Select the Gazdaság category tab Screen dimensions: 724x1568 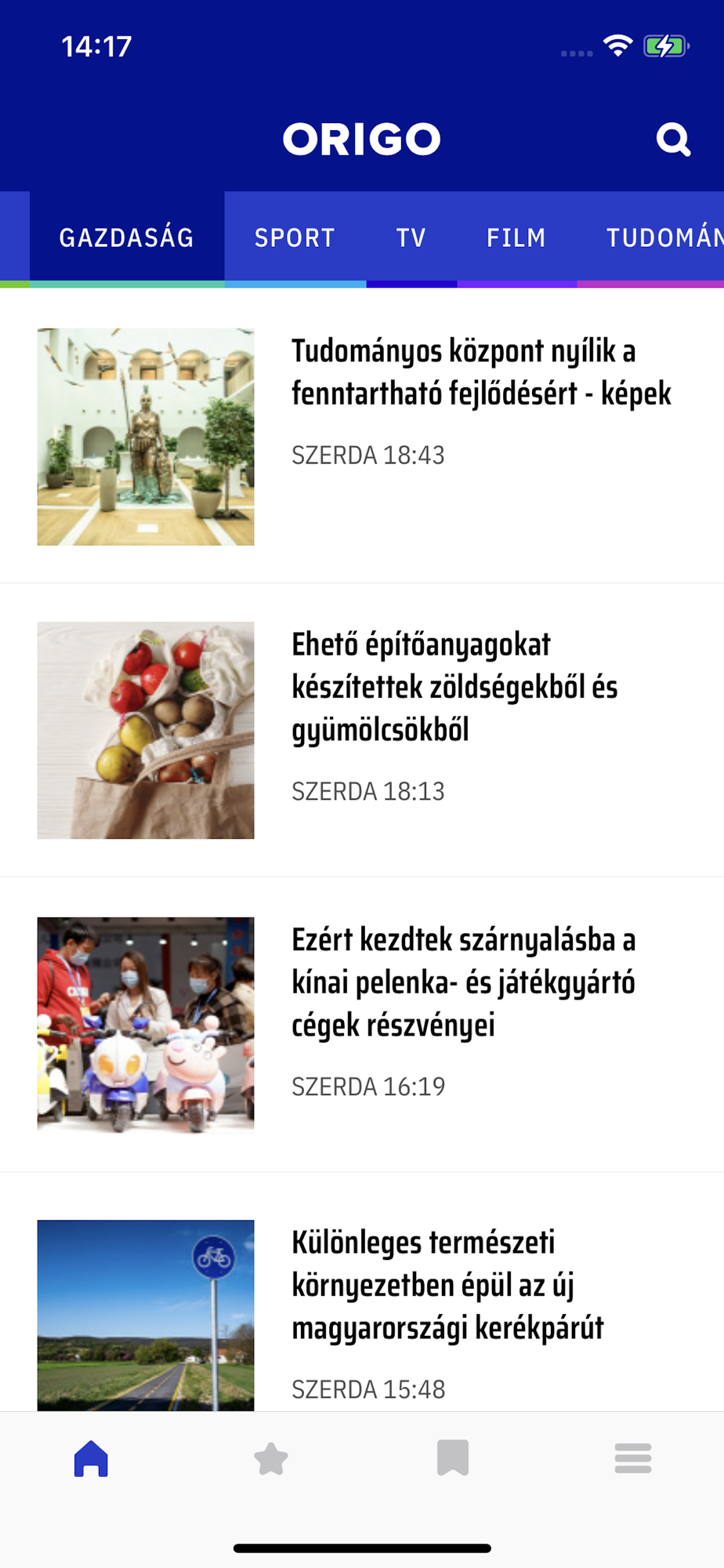click(x=127, y=238)
